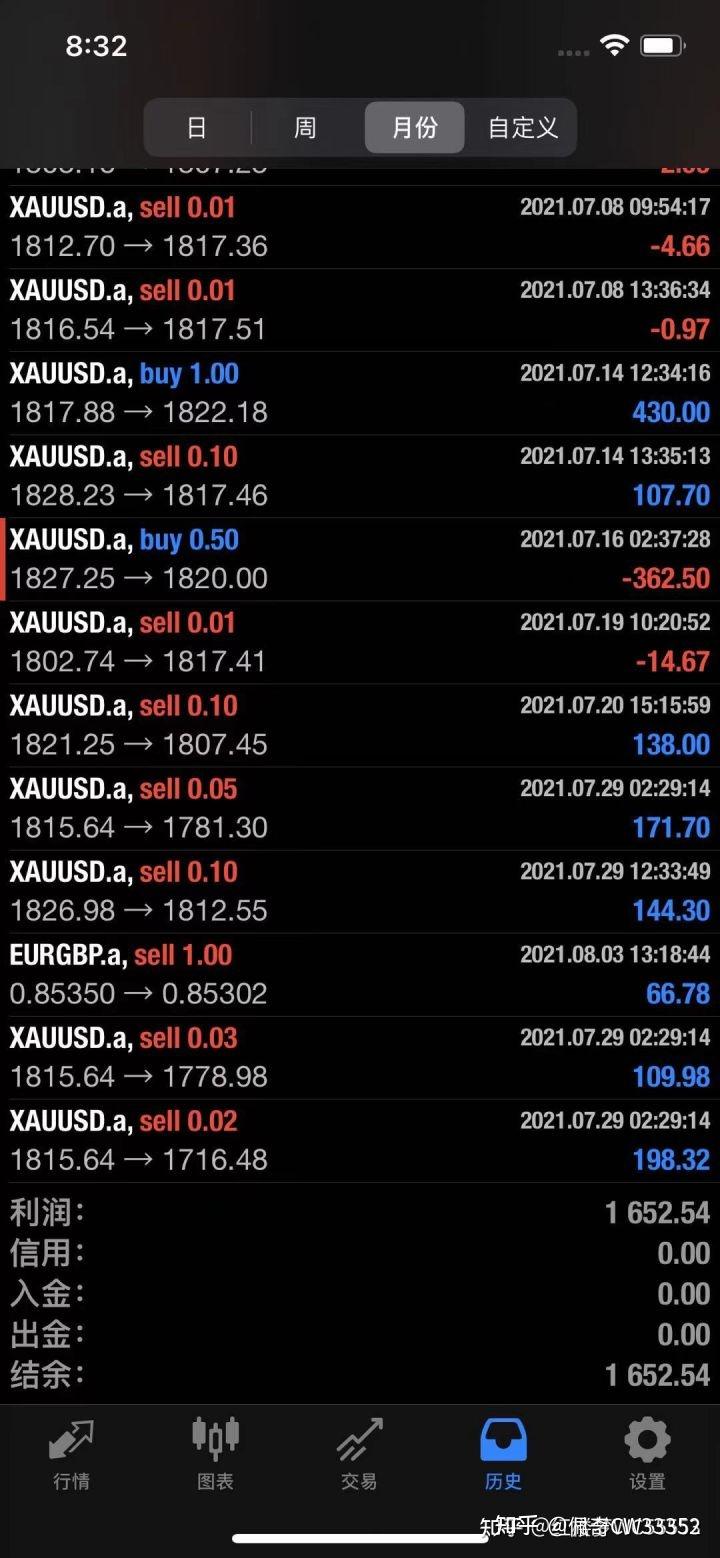The width and height of the screenshot is (720, 1558).
Task: View the 2021.07.08 09:54:17 sell trade
Action: pos(360,227)
